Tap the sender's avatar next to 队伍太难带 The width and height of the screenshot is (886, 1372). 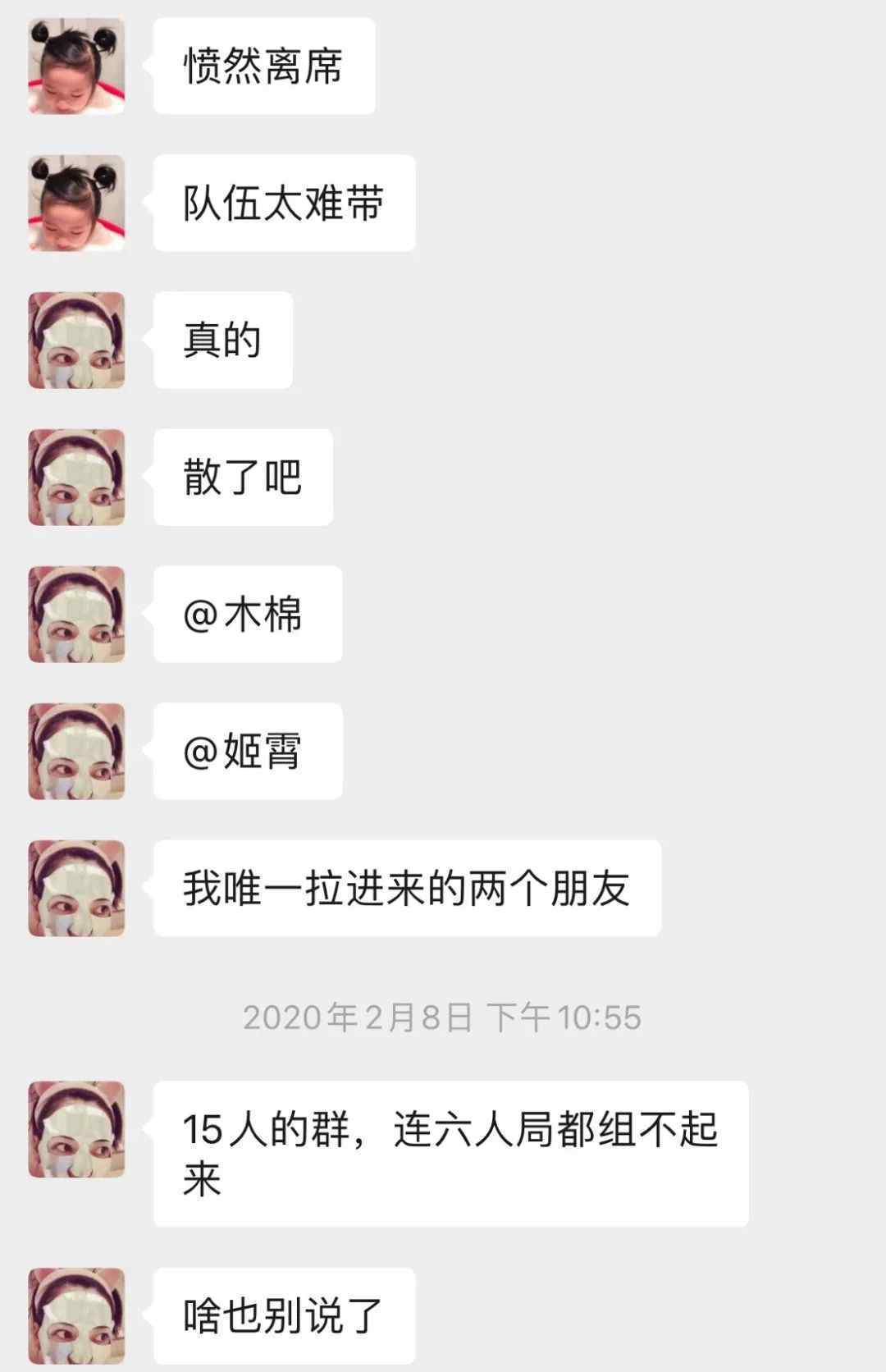76,204
